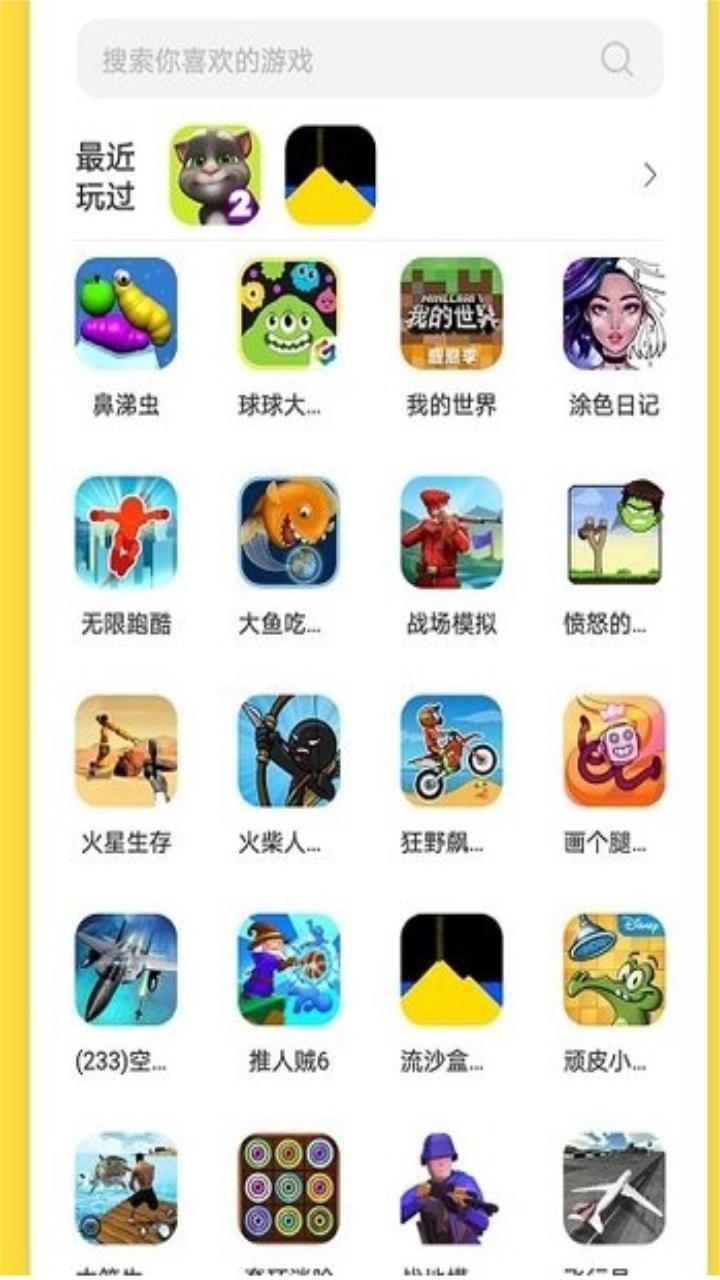Tap the magnifier search icon
This screenshot has height=1280, width=720.
[x=616, y=60]
